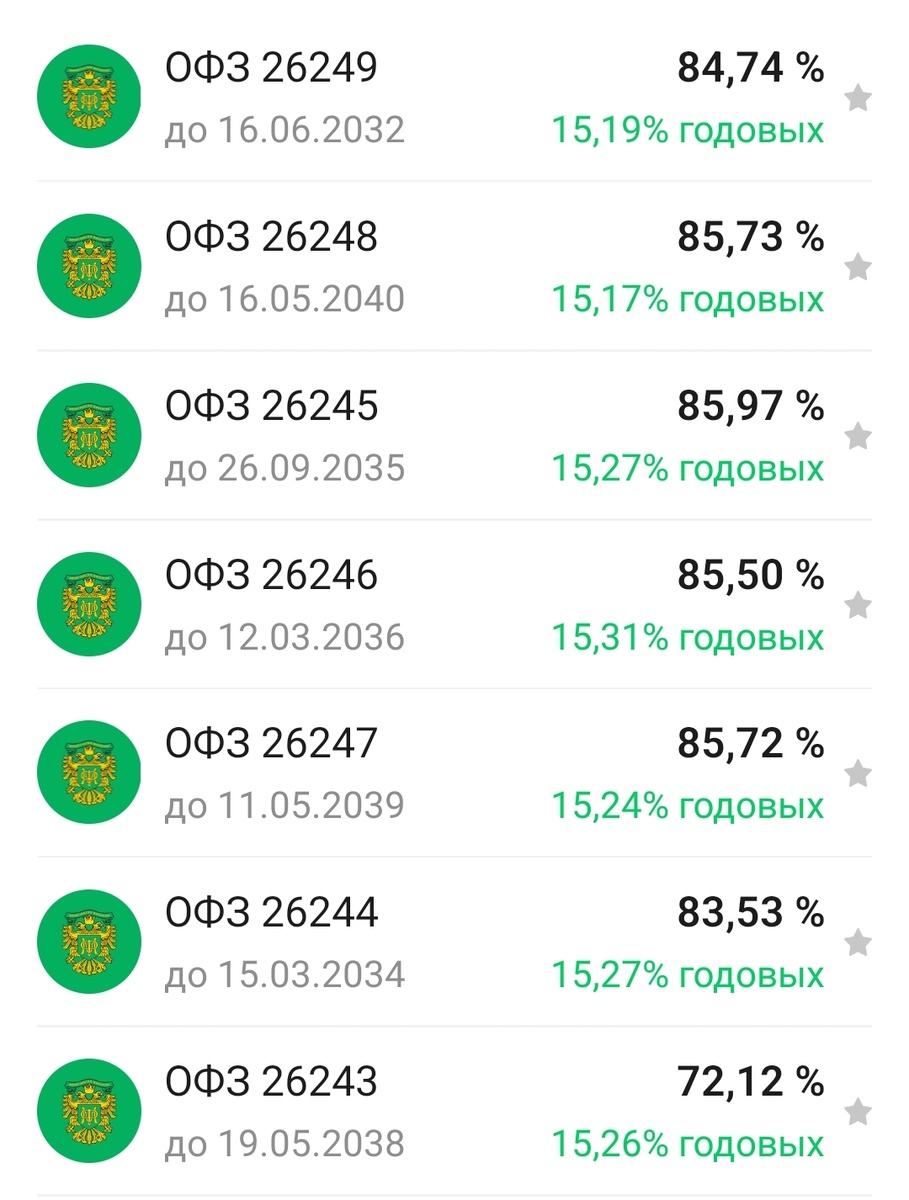Click the topmost bond's circular green icon
Screen dimensions: 909x1200
[x=89, y=95]
